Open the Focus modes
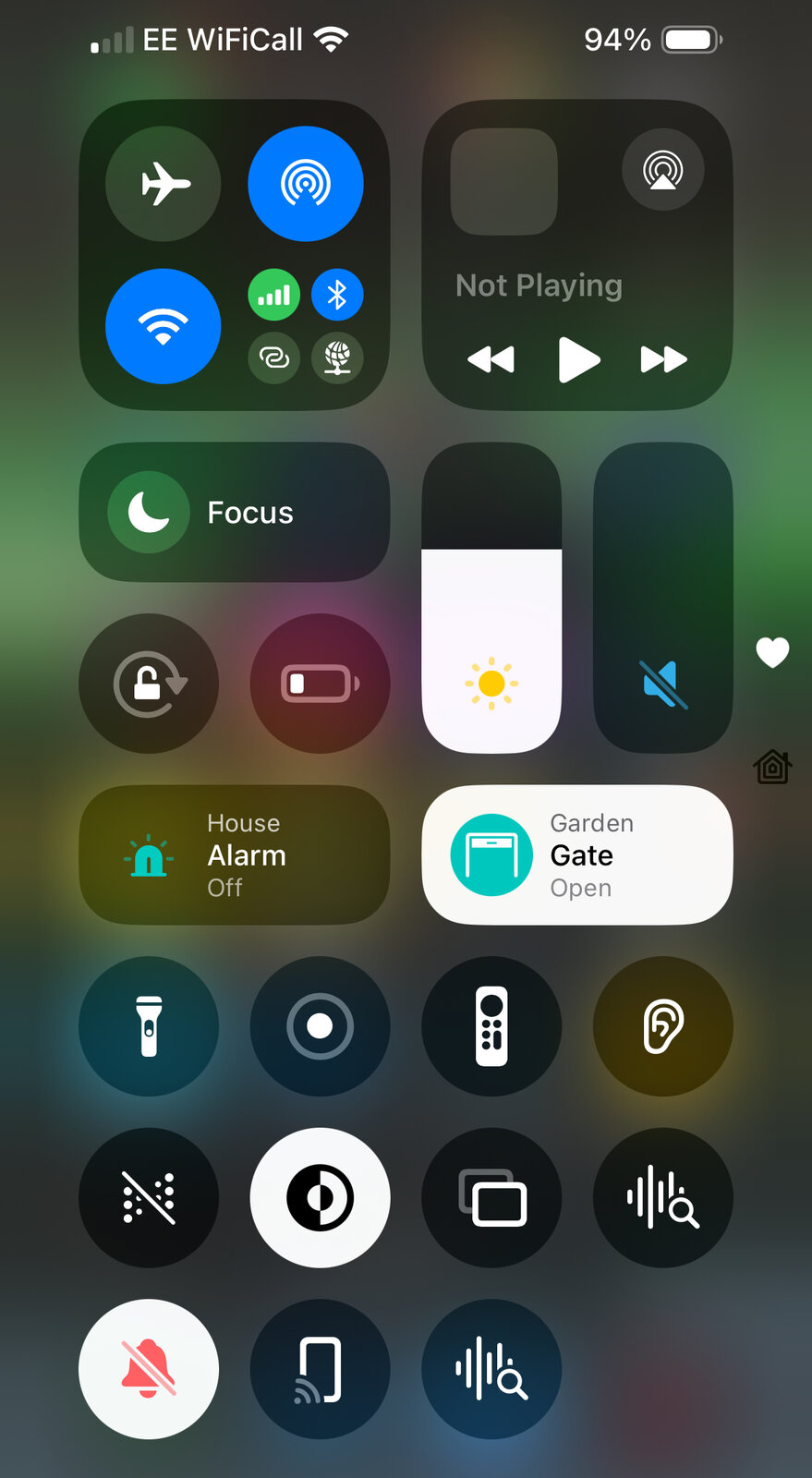The height and width of the screenshot is (1478, 812). pyautogui.click(x=234, y=513)
